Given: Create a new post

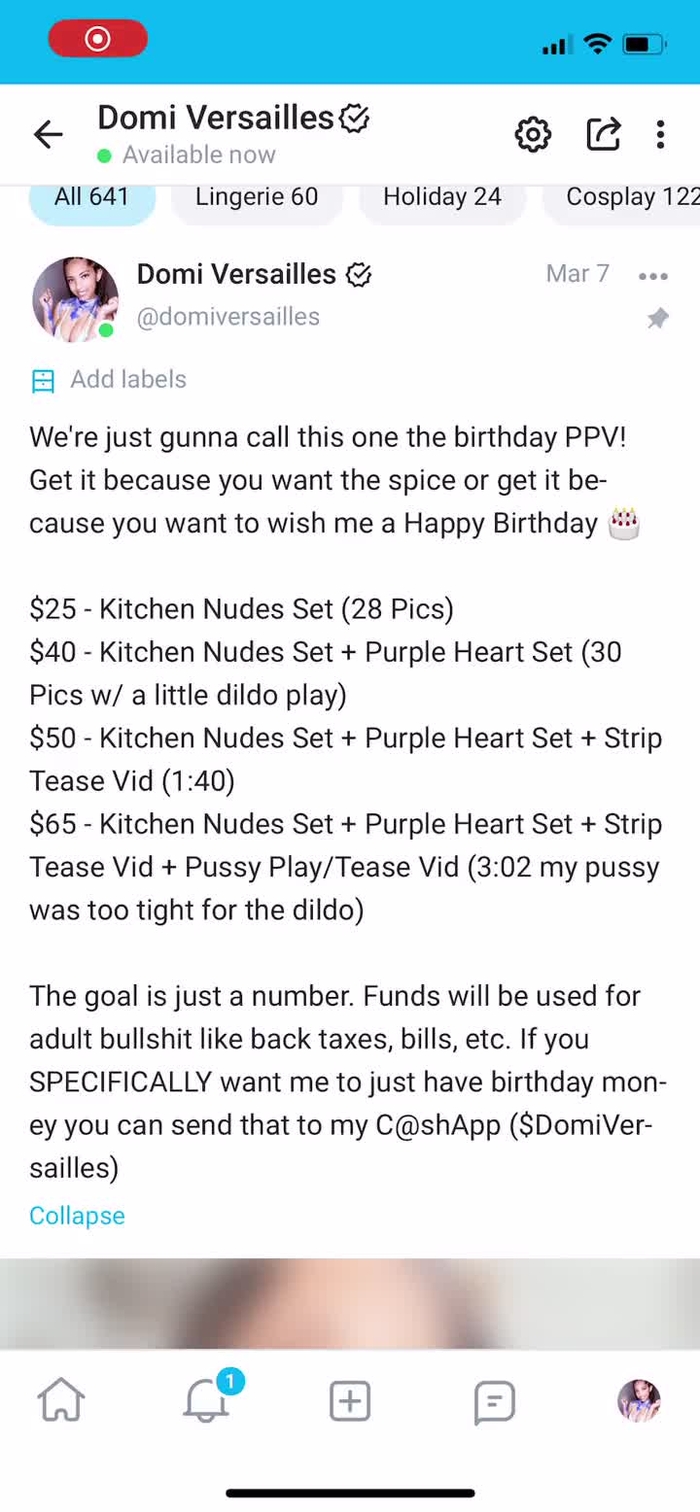Looking at the screenshot, I should tap(350, 1401).
